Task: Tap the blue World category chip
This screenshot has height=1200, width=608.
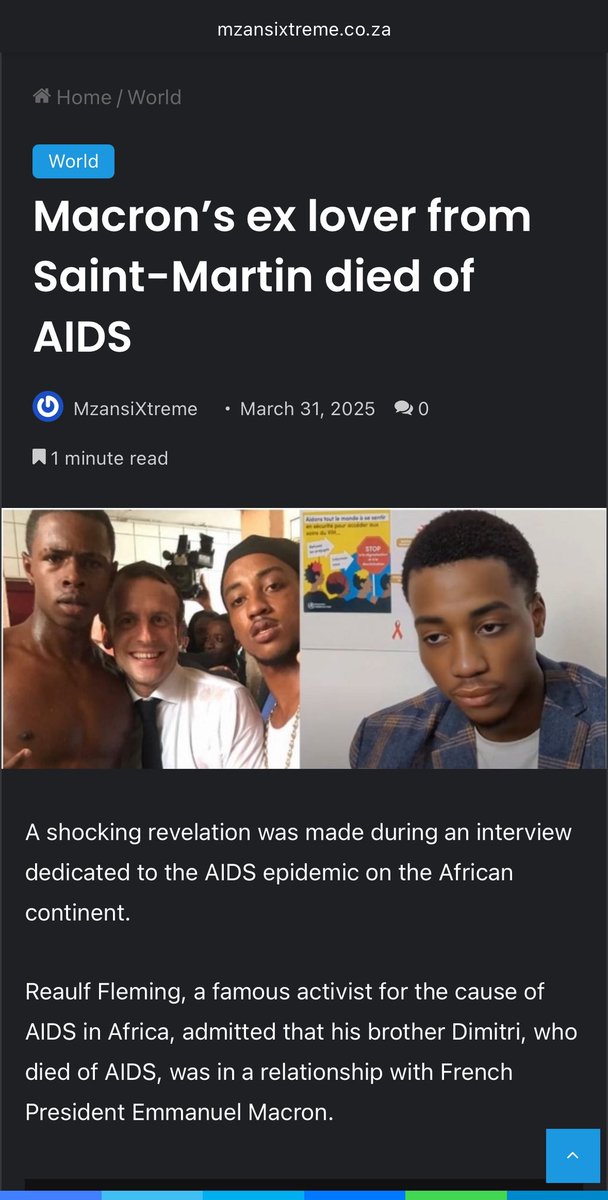Action: click(x=73, y=161)
